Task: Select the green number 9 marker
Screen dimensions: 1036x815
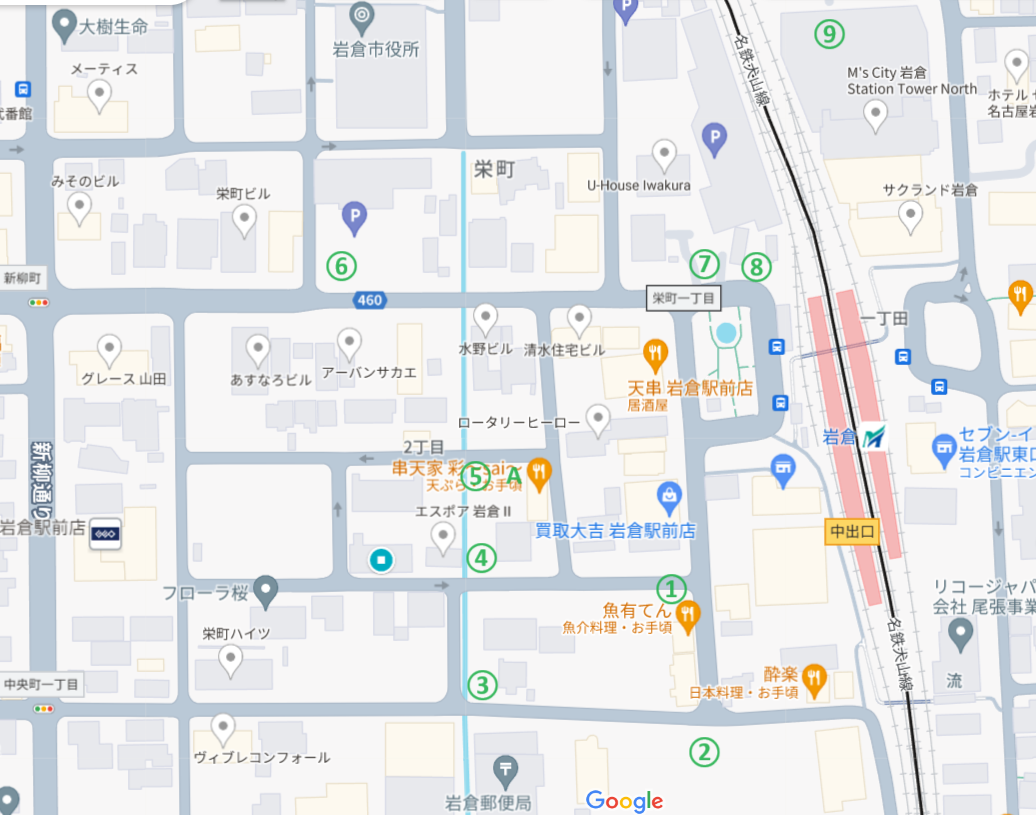Action: coord(828,34)
